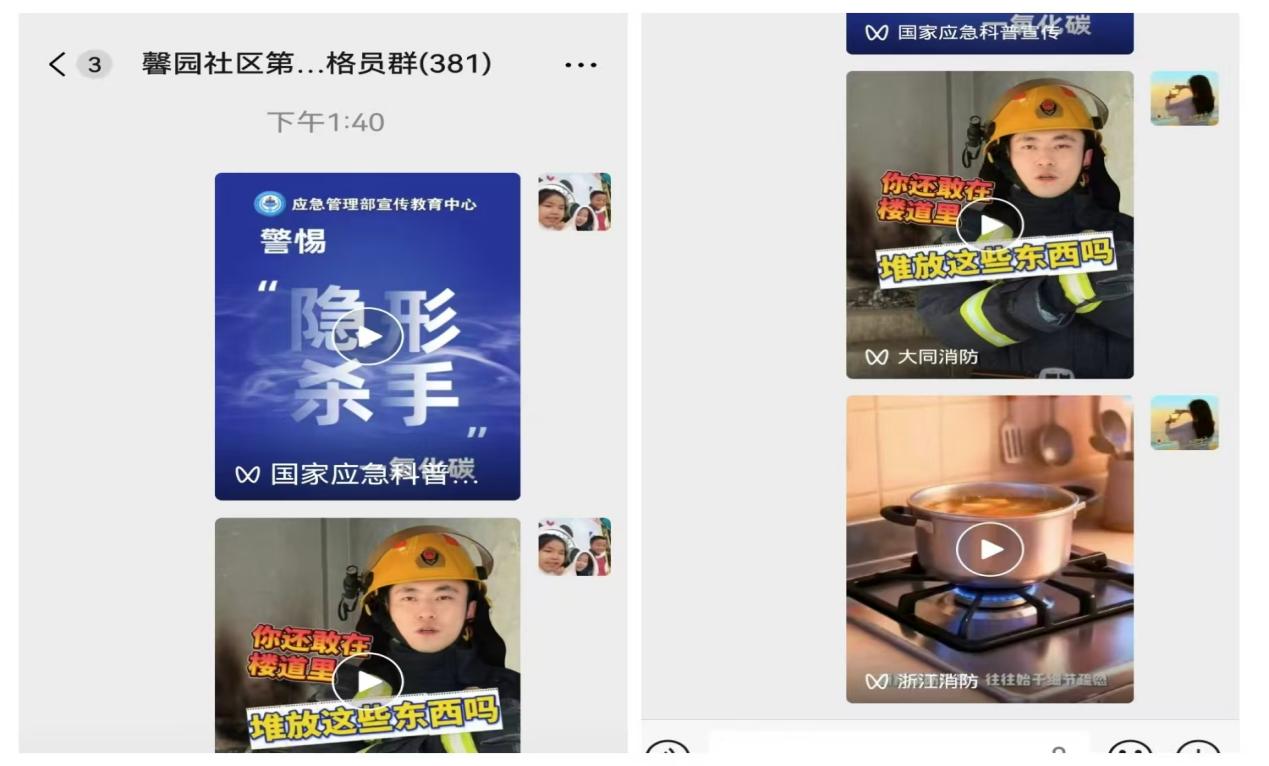Open sender avatar beside 隐形杀手 video

(x=574, y=202)
